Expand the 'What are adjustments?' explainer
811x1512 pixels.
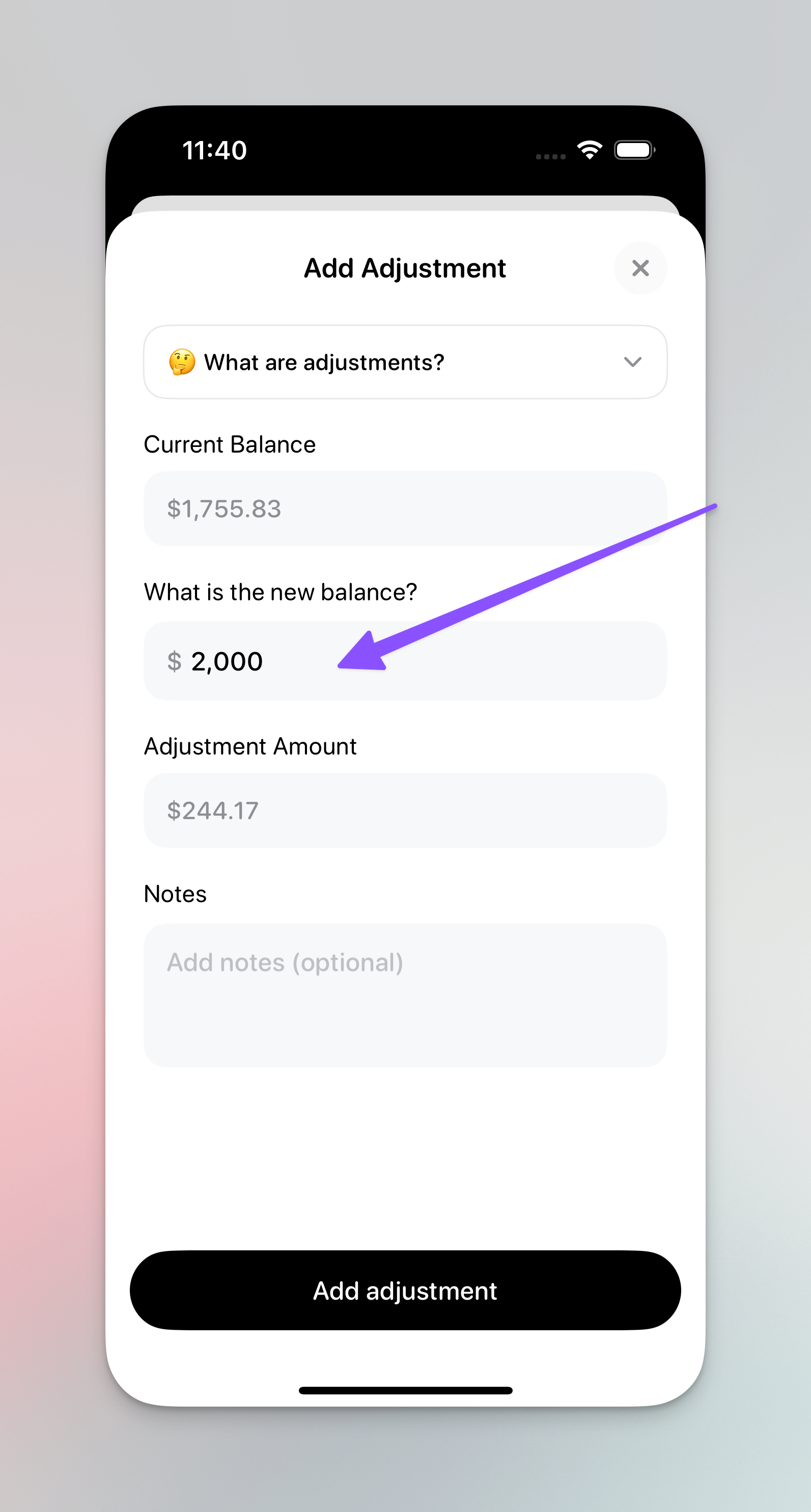[x=405, y=362]
